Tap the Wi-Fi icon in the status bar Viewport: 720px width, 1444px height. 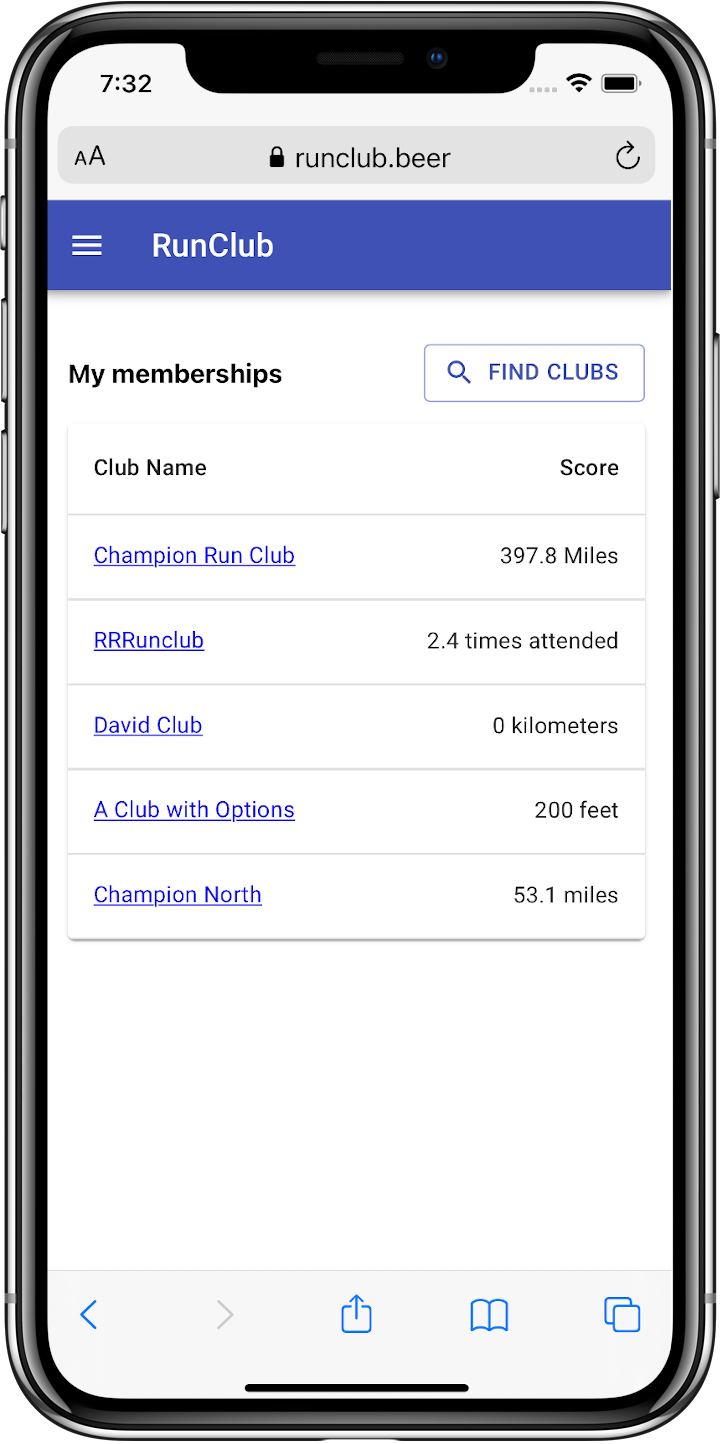coord(578,84)
